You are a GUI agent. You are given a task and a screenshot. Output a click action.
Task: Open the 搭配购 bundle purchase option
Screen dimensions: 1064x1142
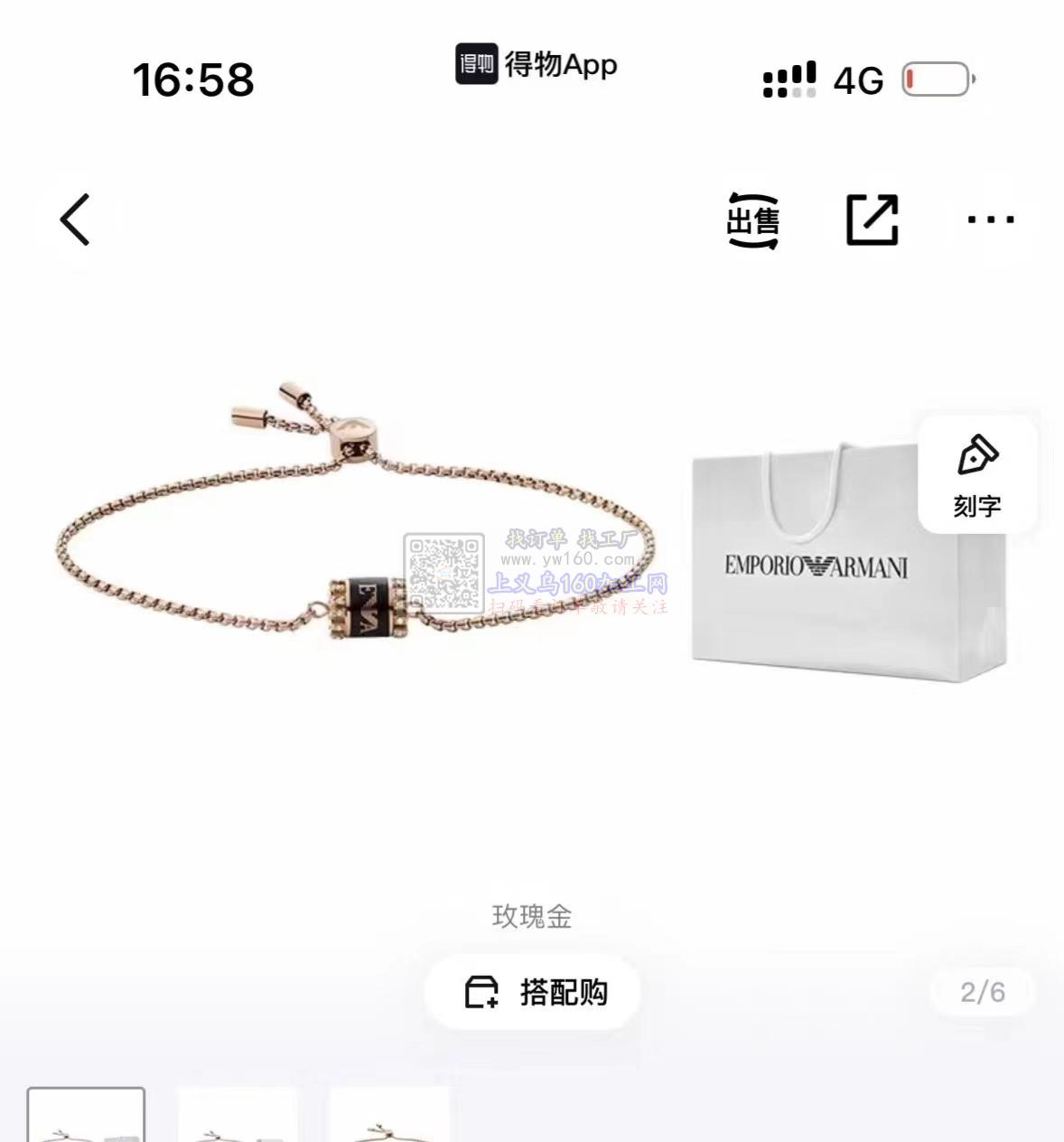click(x=533, y=992)
